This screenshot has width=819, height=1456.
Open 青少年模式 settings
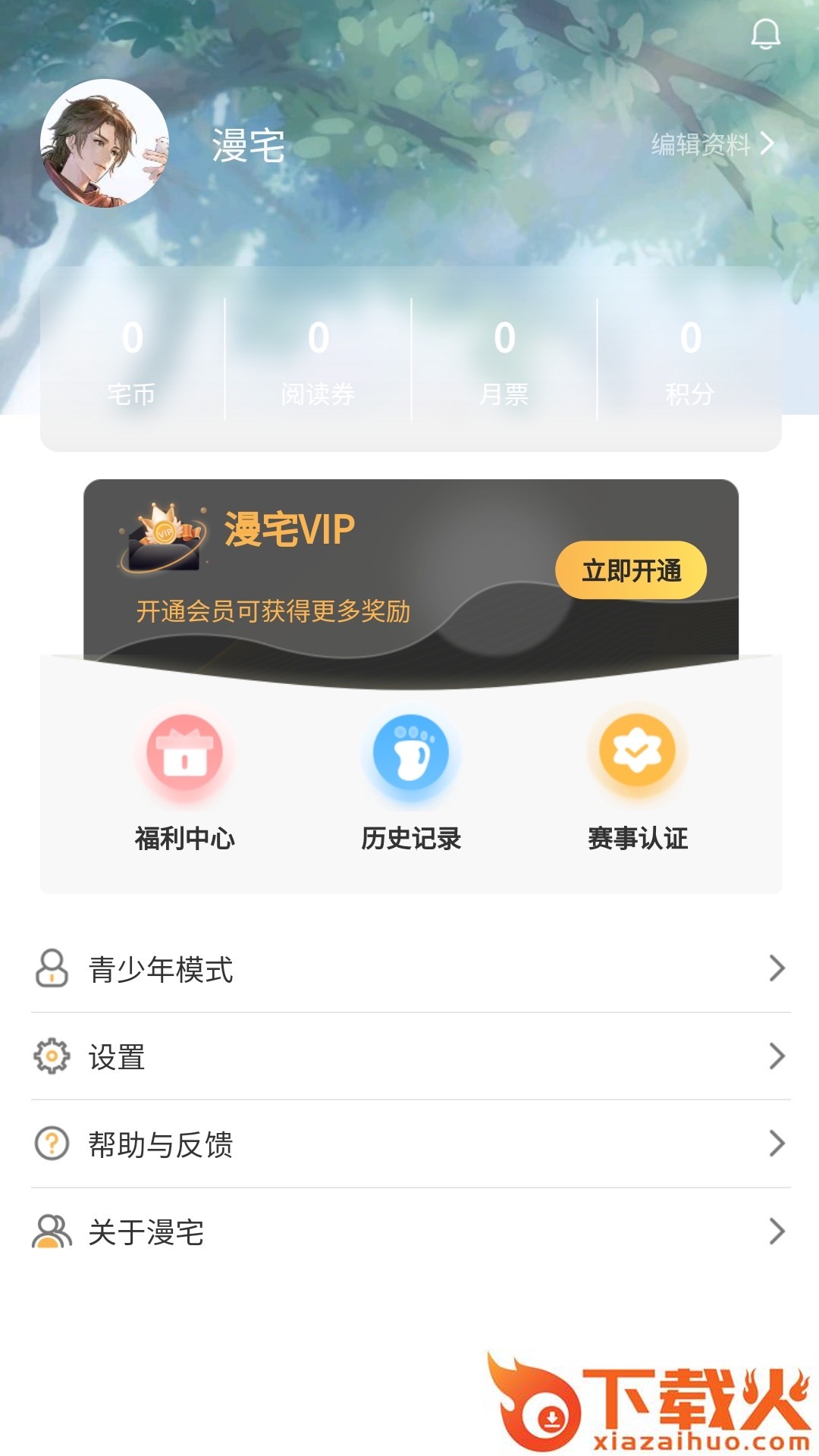pyautogui.click(x=409, y=969)
